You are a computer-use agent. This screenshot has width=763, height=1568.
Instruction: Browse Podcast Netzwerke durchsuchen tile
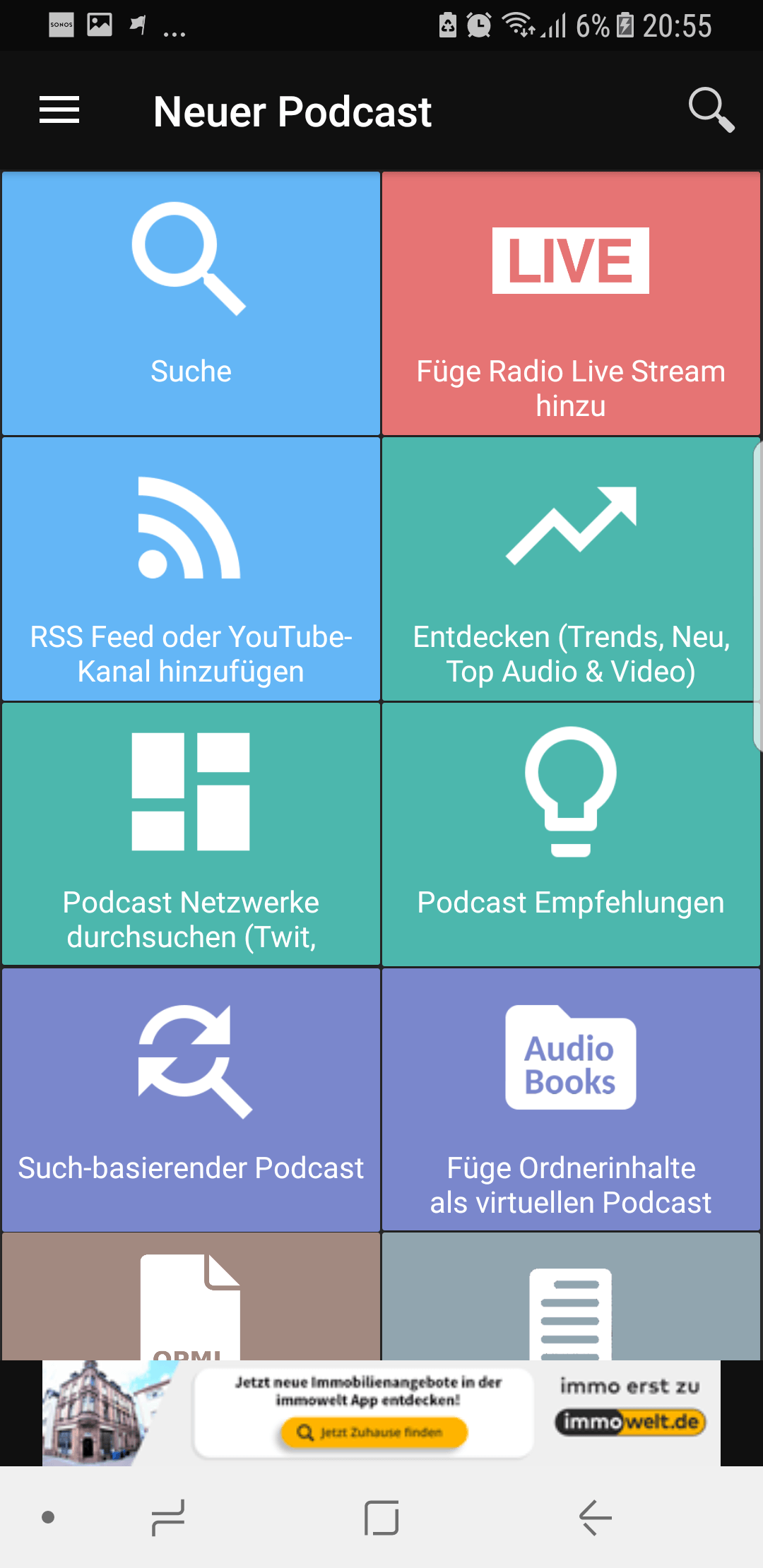pyautogui.click(x=191, y=834)
